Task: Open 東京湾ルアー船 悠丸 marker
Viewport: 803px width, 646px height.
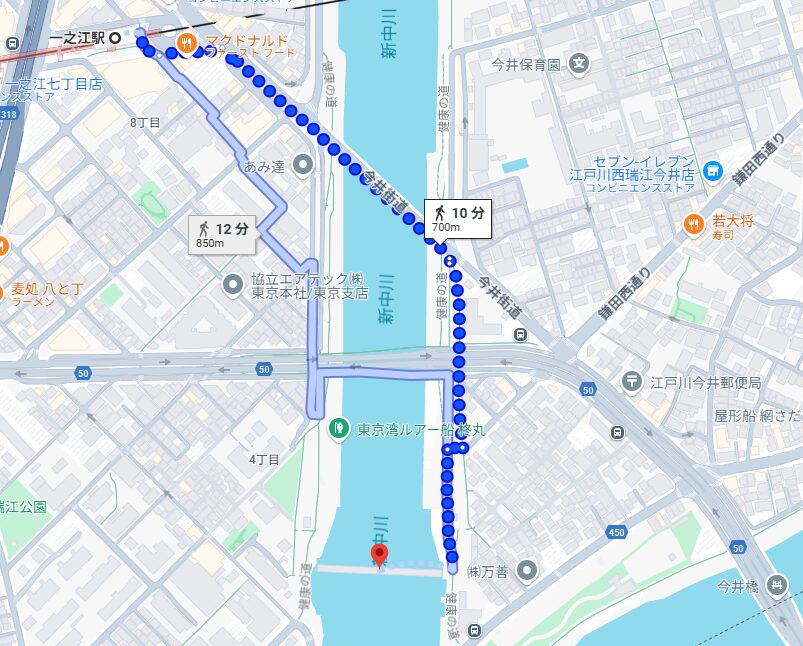Action: click(339, 429)
